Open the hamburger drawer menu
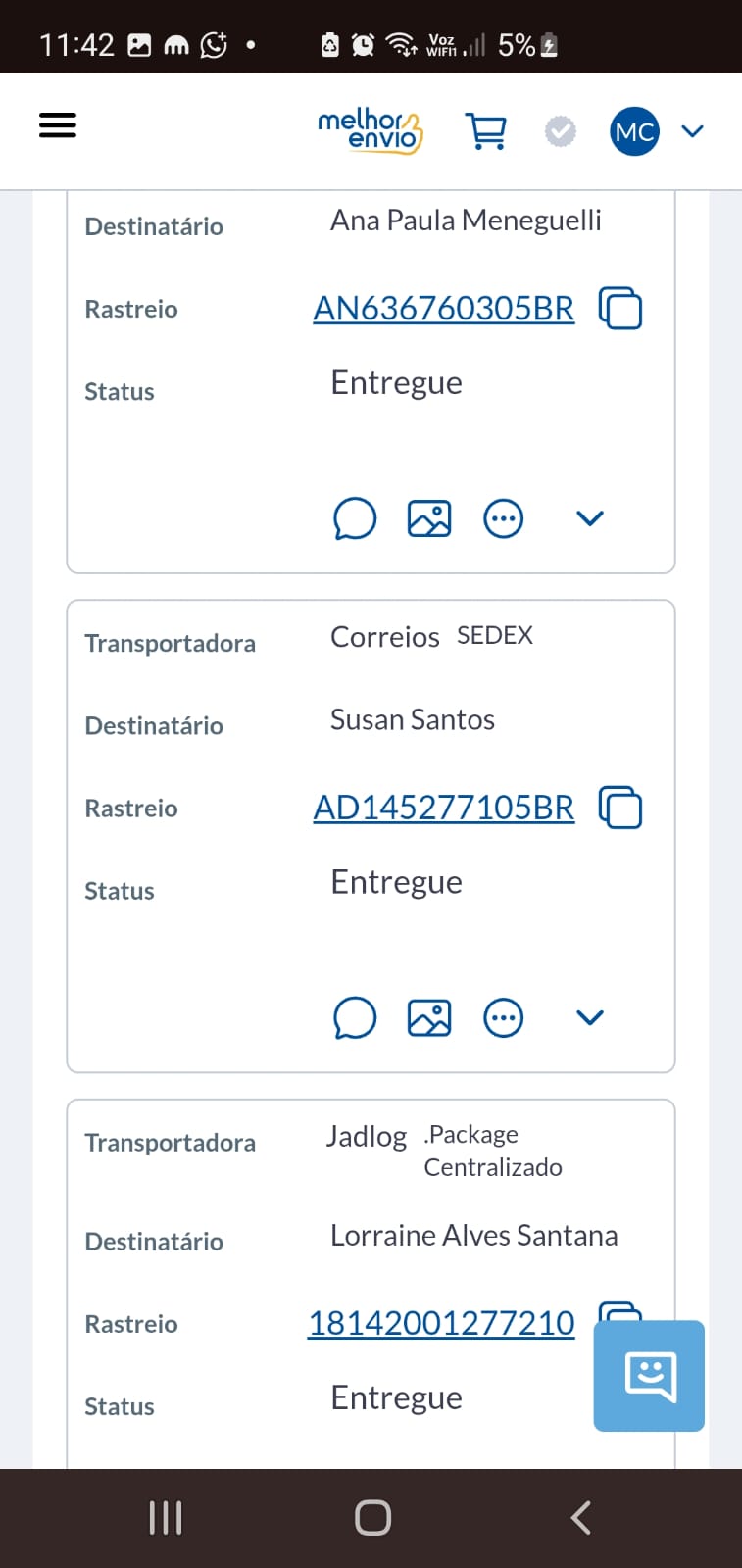This screenshot has height=1568, width=742. point(58,125)
